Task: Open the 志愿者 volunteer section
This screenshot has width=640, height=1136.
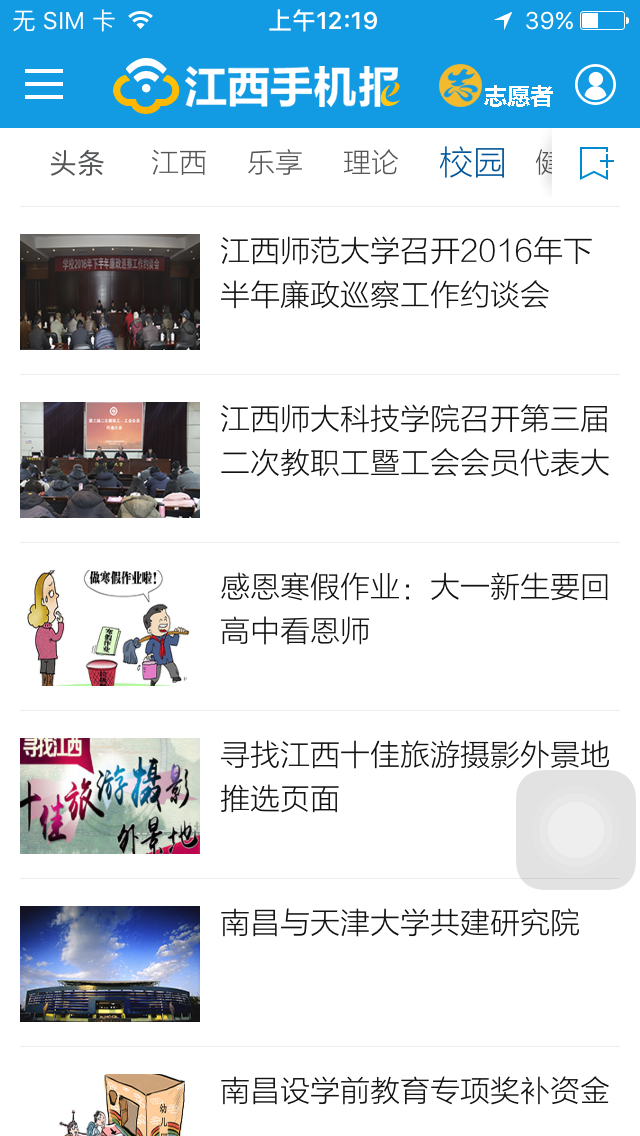Action: (496, 87)
